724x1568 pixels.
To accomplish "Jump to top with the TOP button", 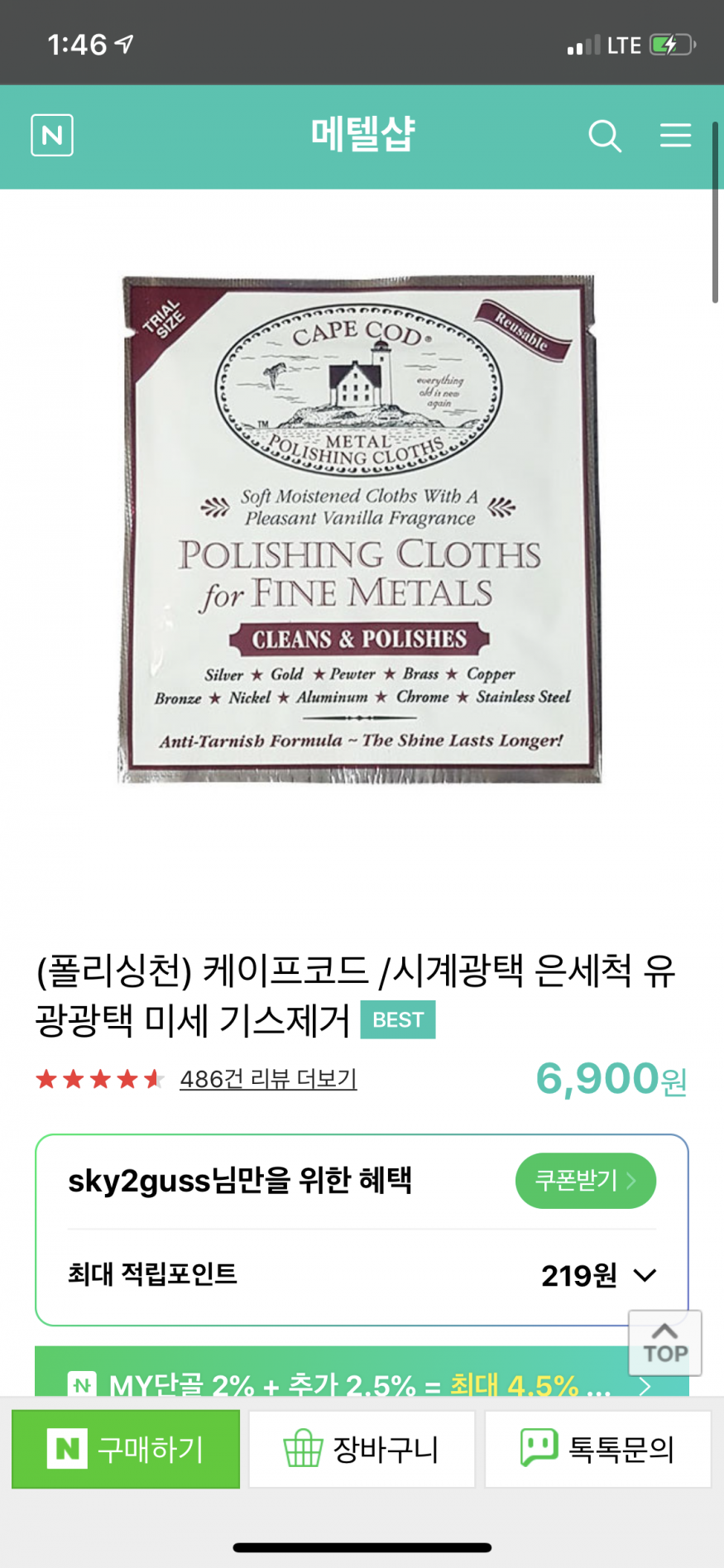I will click(x=664, y=1342).
